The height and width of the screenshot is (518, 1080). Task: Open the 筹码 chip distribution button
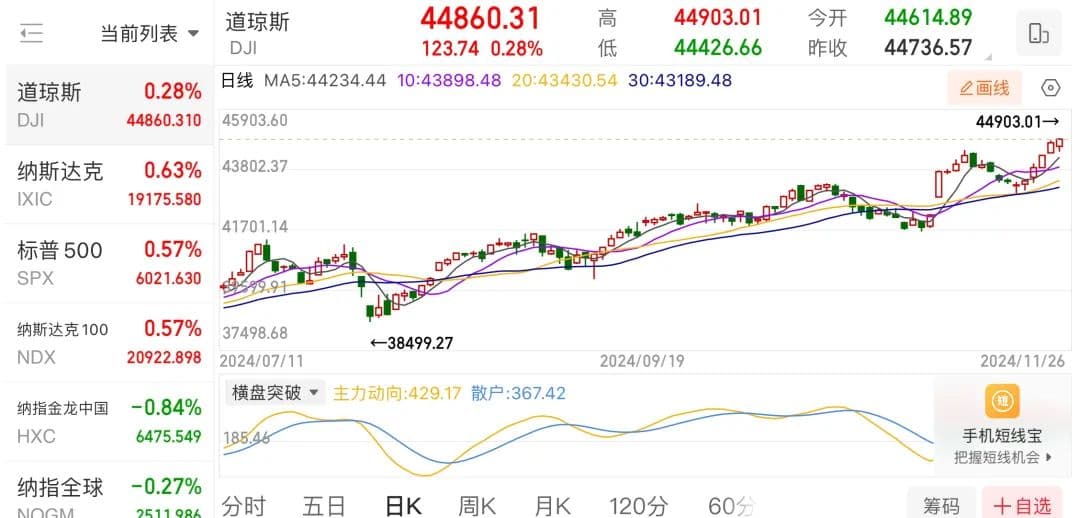[941, 505]
